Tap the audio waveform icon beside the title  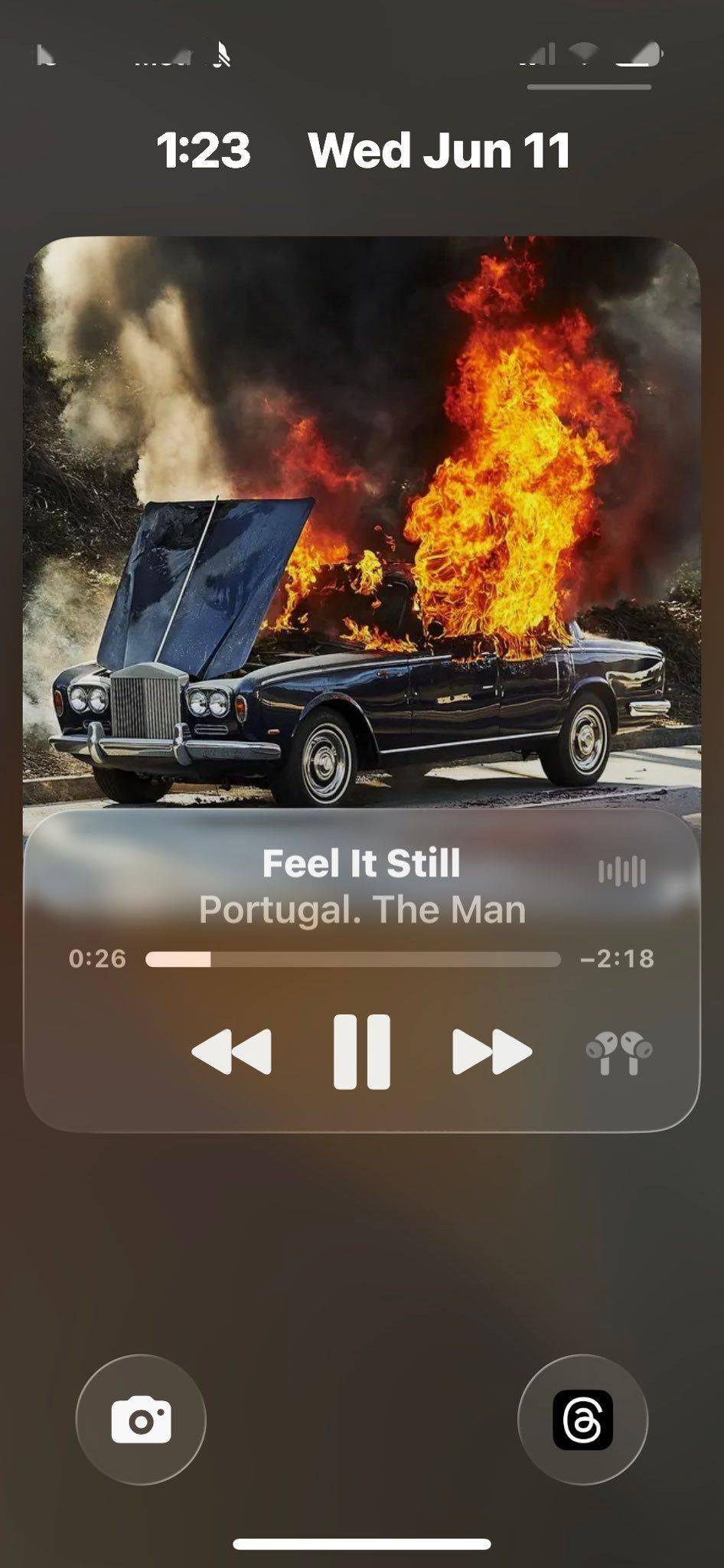(621, 871)
